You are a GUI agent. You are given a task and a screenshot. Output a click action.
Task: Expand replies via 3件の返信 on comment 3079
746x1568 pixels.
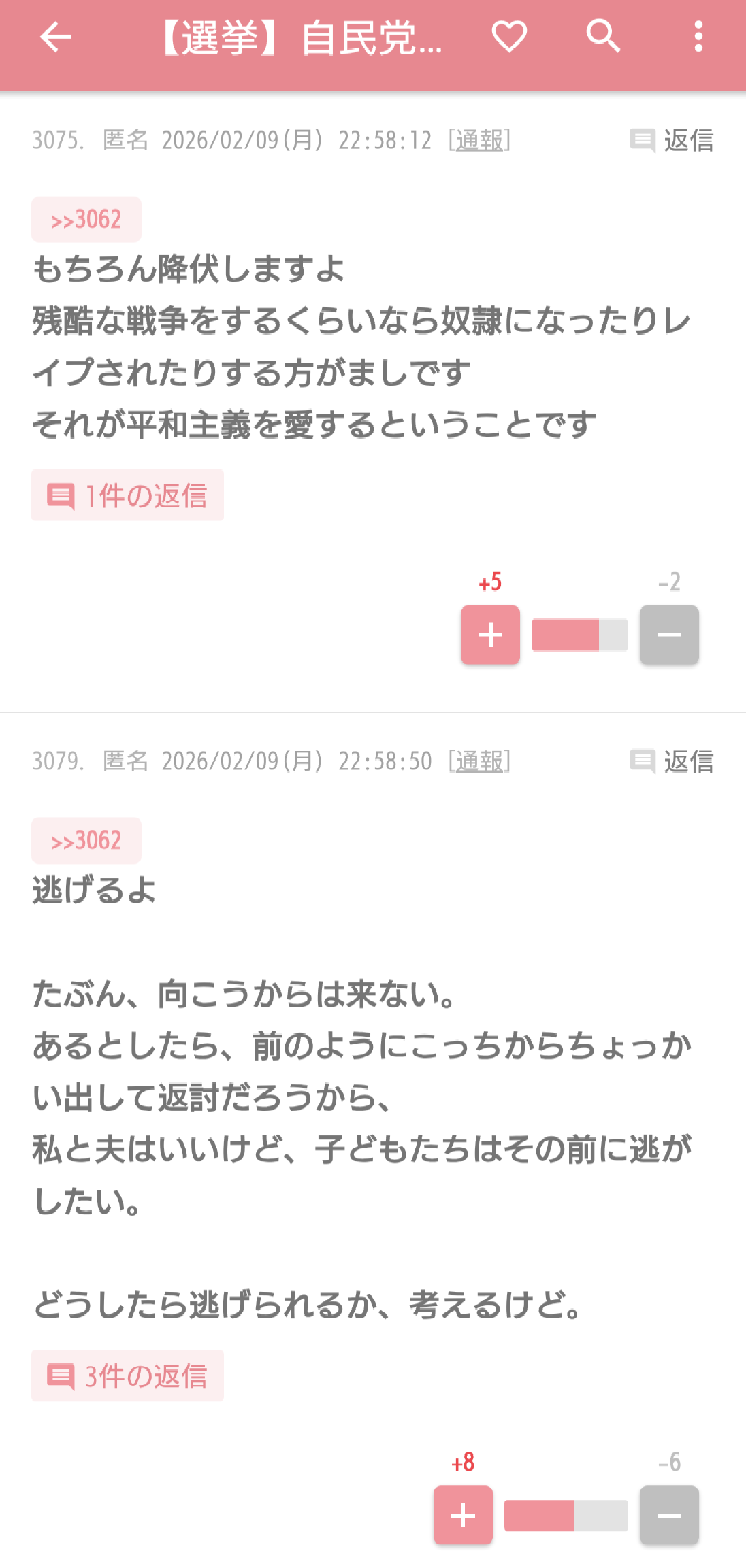(129, 1376)
